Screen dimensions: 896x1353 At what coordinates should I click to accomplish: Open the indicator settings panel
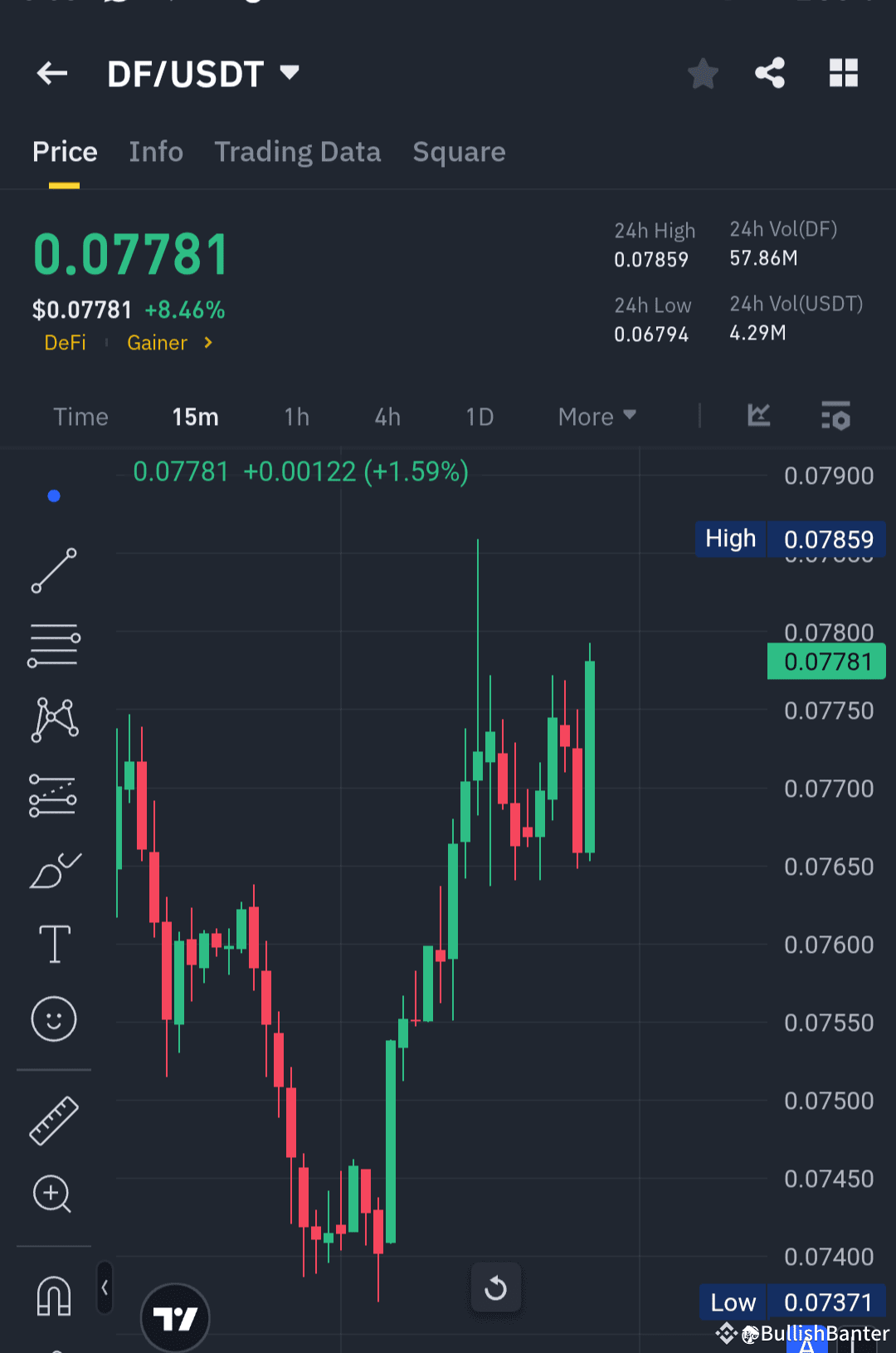(835, 417)
